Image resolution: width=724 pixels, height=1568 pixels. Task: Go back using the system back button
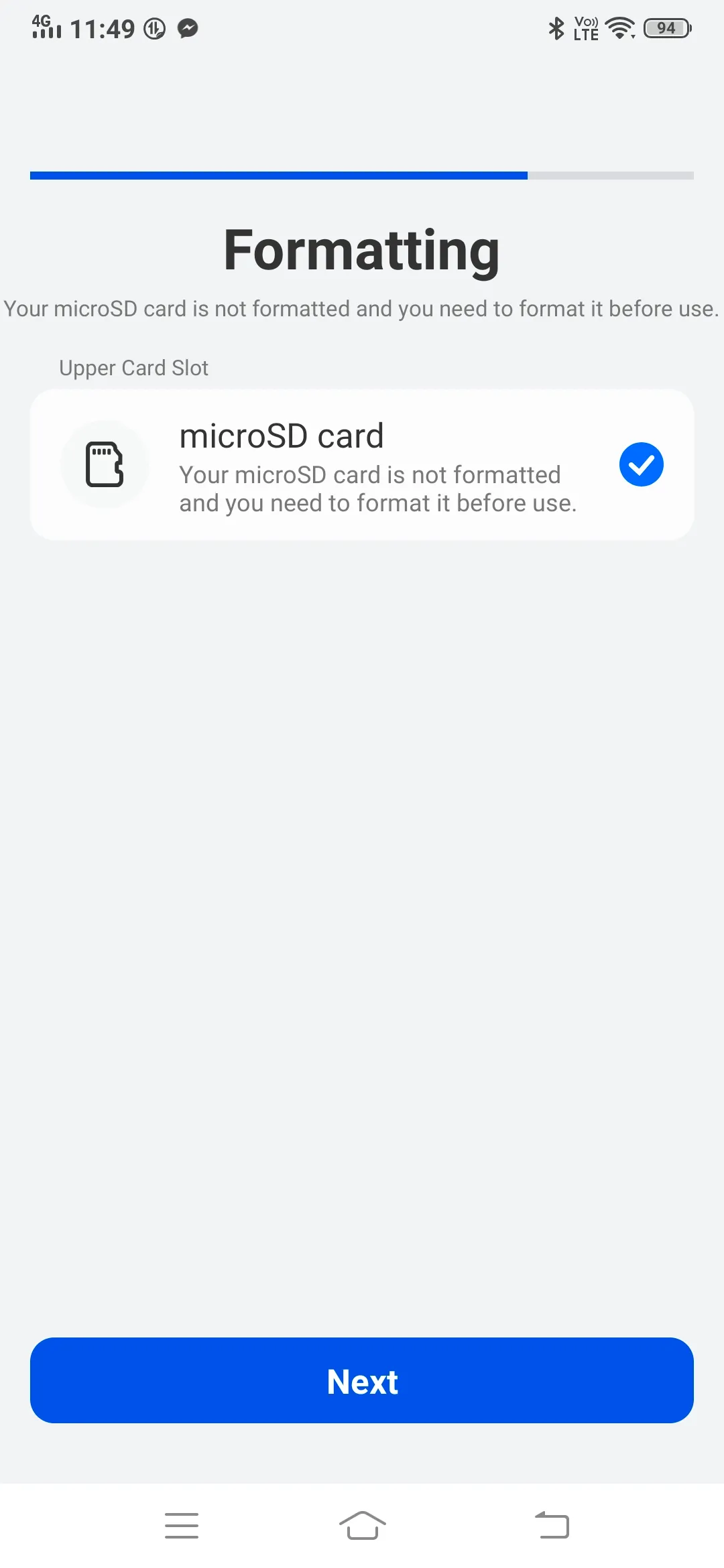tap(552, 1526)
